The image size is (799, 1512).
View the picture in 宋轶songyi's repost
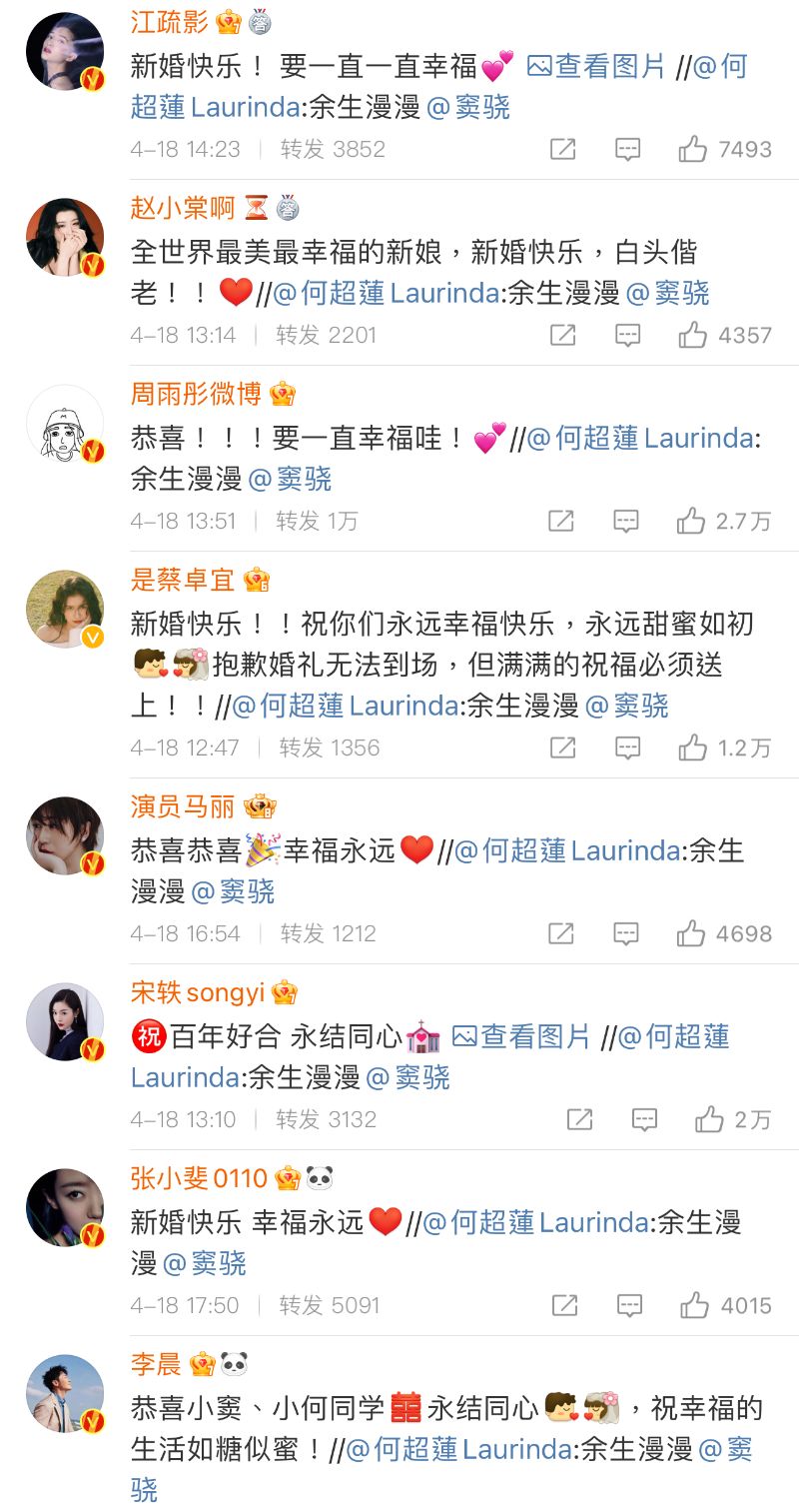521,1036
